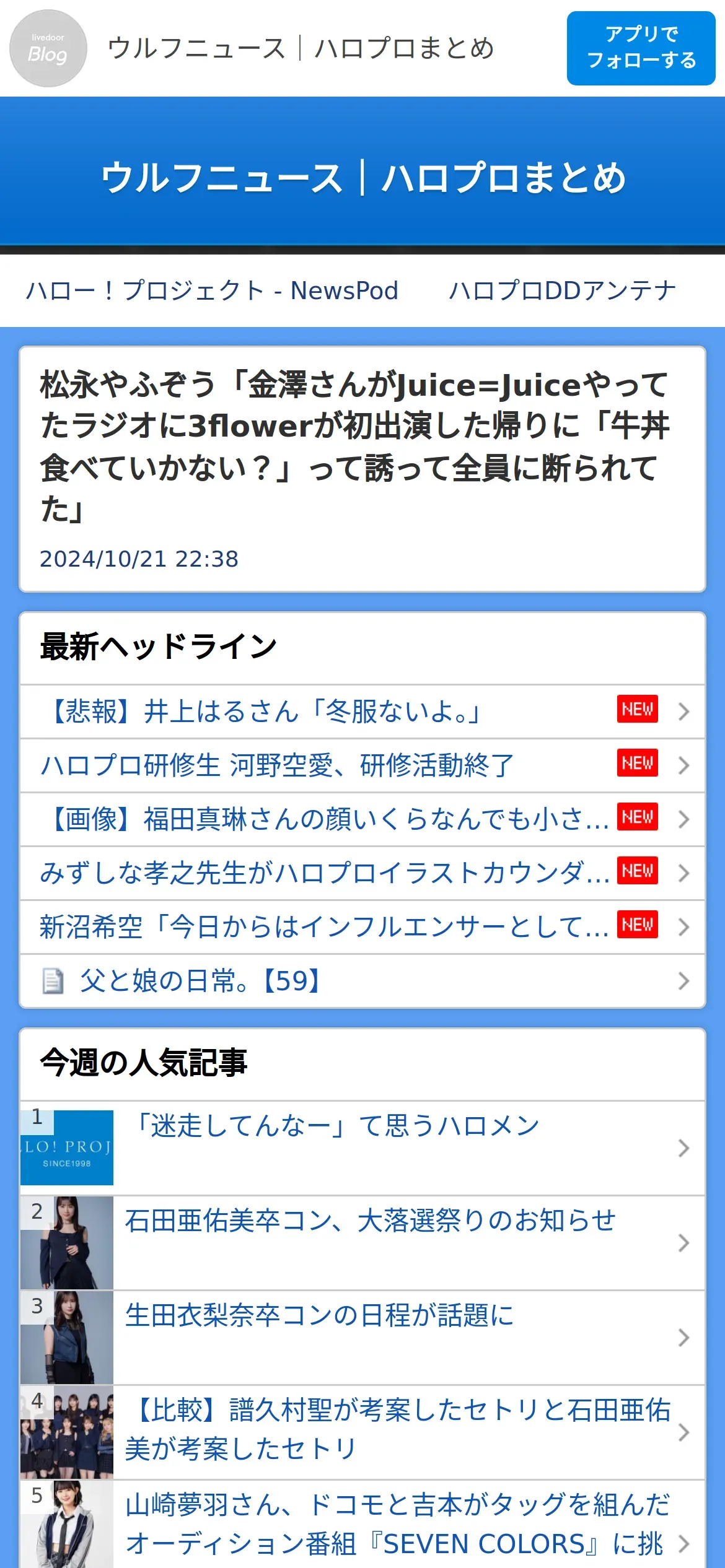
Task: Open 新沼希空「今日からはインフルエンサー headline
Action: (362, 927)
